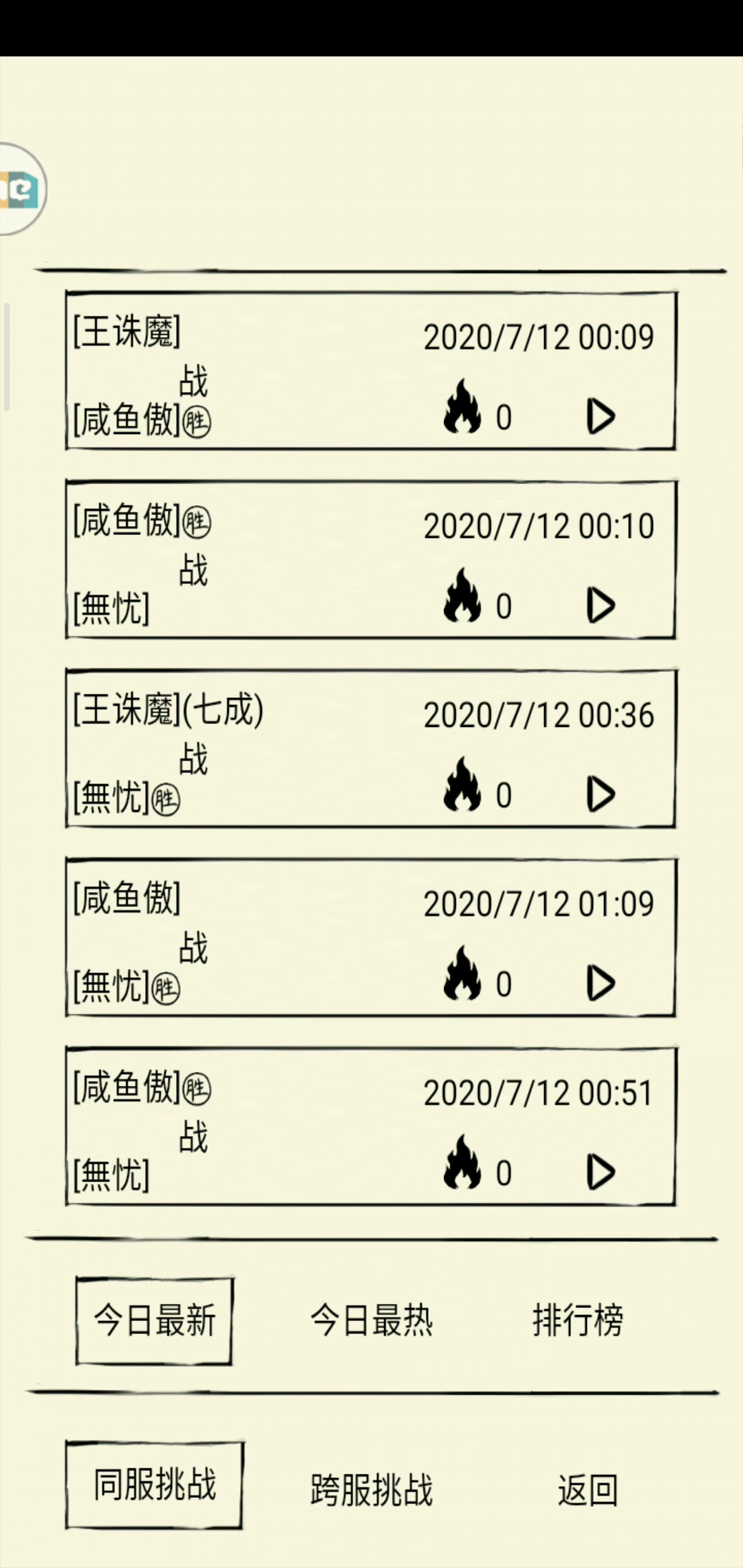Screen dimensions: 743x1568
Task: Play the battle replay from 2020/7/12 01:09
Action: pos(601,983)
